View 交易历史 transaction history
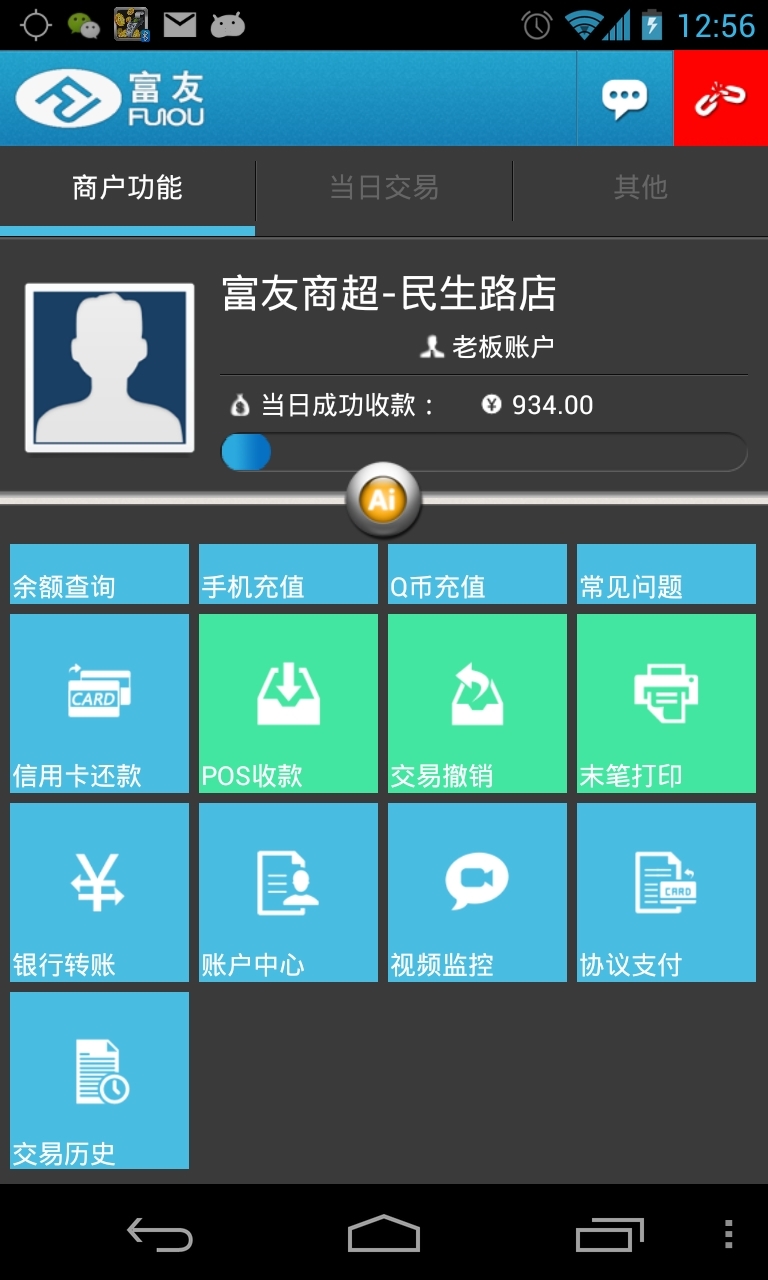 pyautogui.click(x=99, y=1080)
